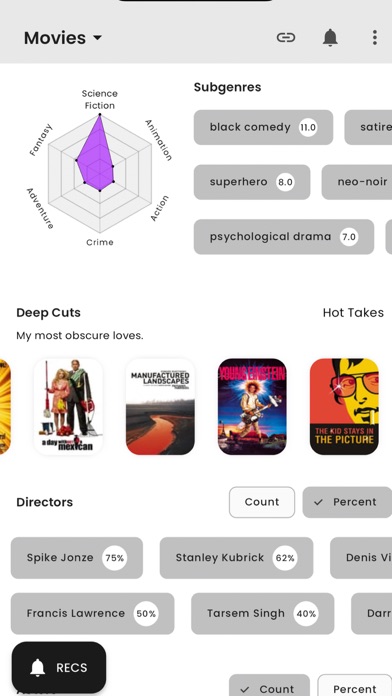Select the psychological drama chip

click(284, 237)
